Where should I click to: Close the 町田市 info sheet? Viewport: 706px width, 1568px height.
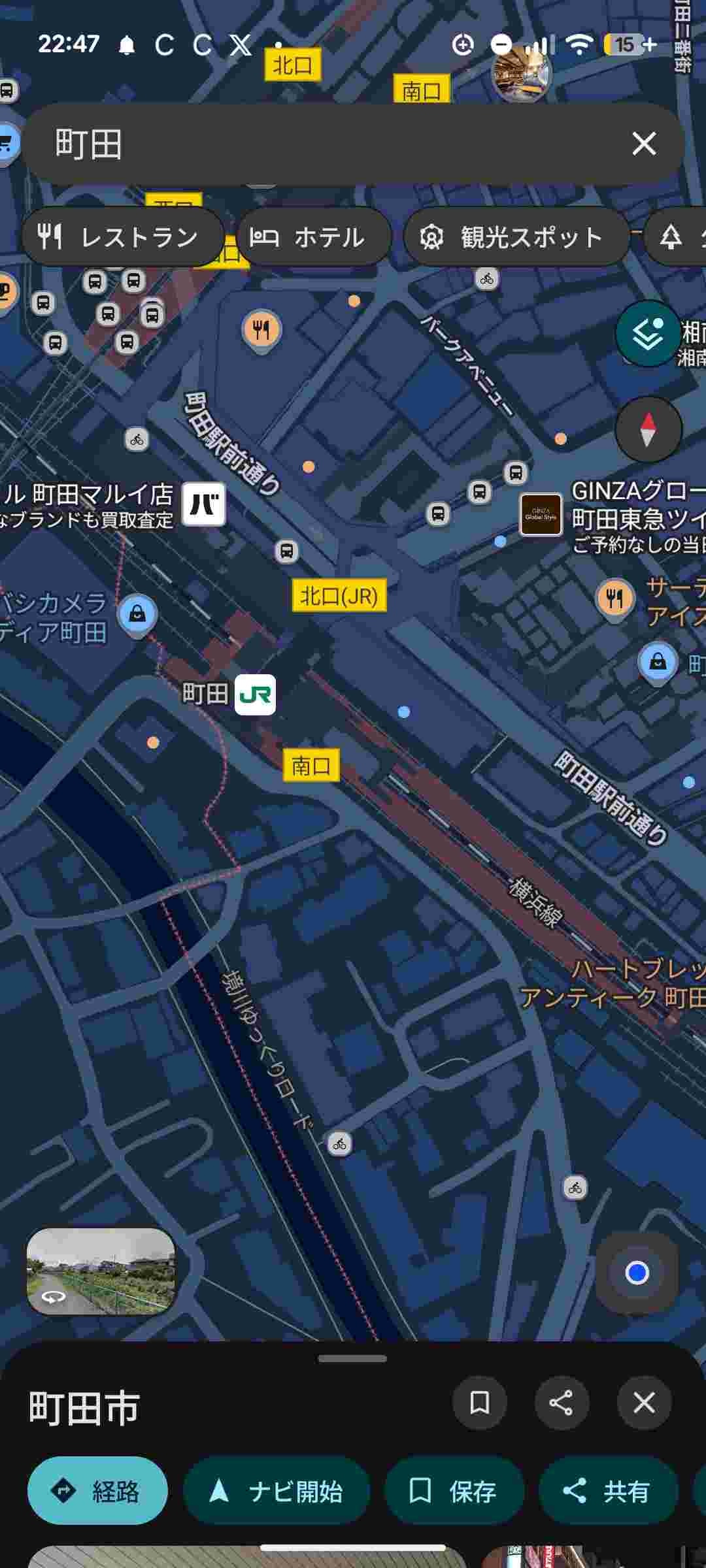(644, 1403)
